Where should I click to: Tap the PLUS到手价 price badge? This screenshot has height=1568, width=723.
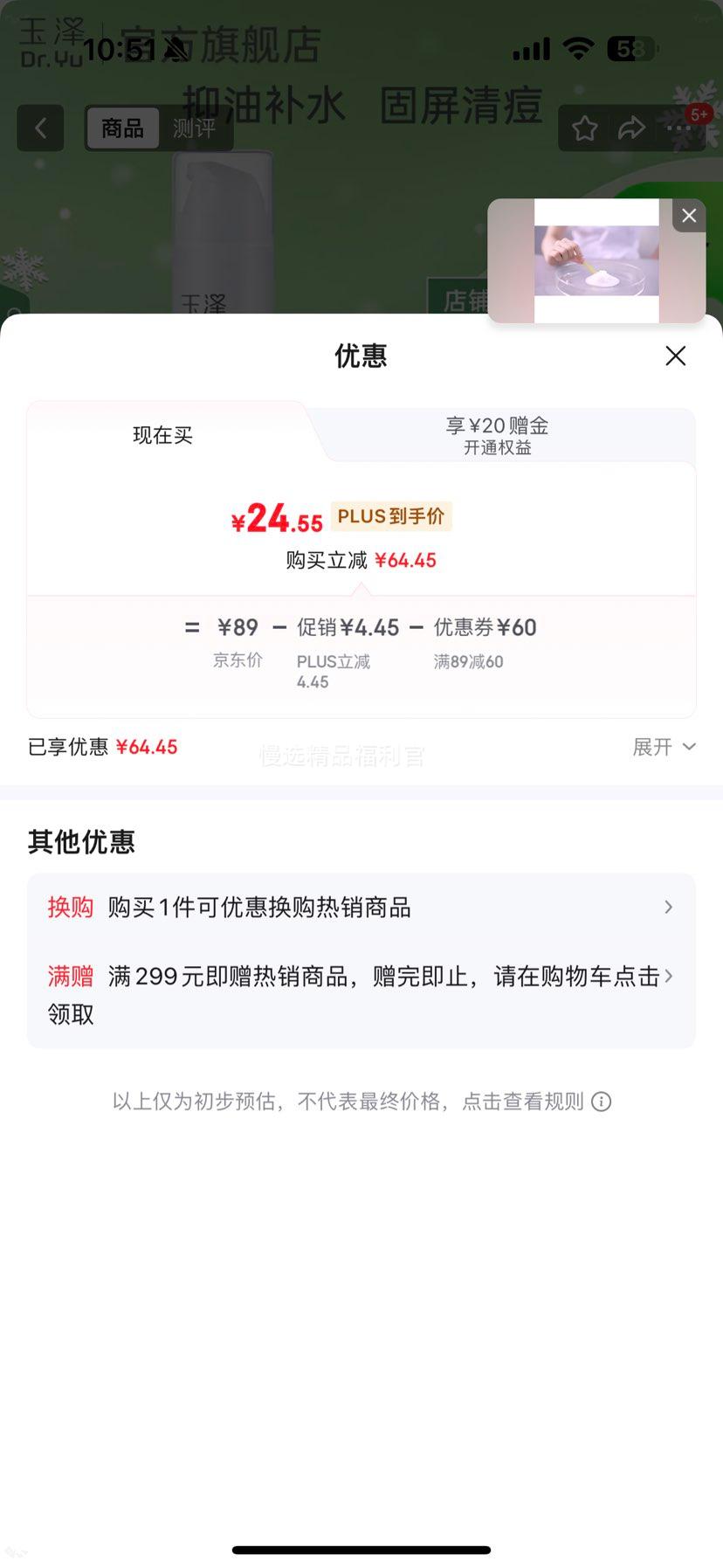[391, 516]
